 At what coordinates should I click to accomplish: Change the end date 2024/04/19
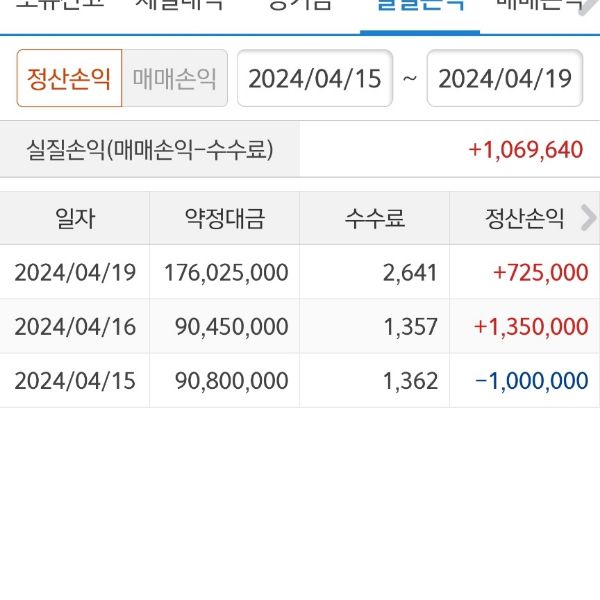tap(505, 78)
